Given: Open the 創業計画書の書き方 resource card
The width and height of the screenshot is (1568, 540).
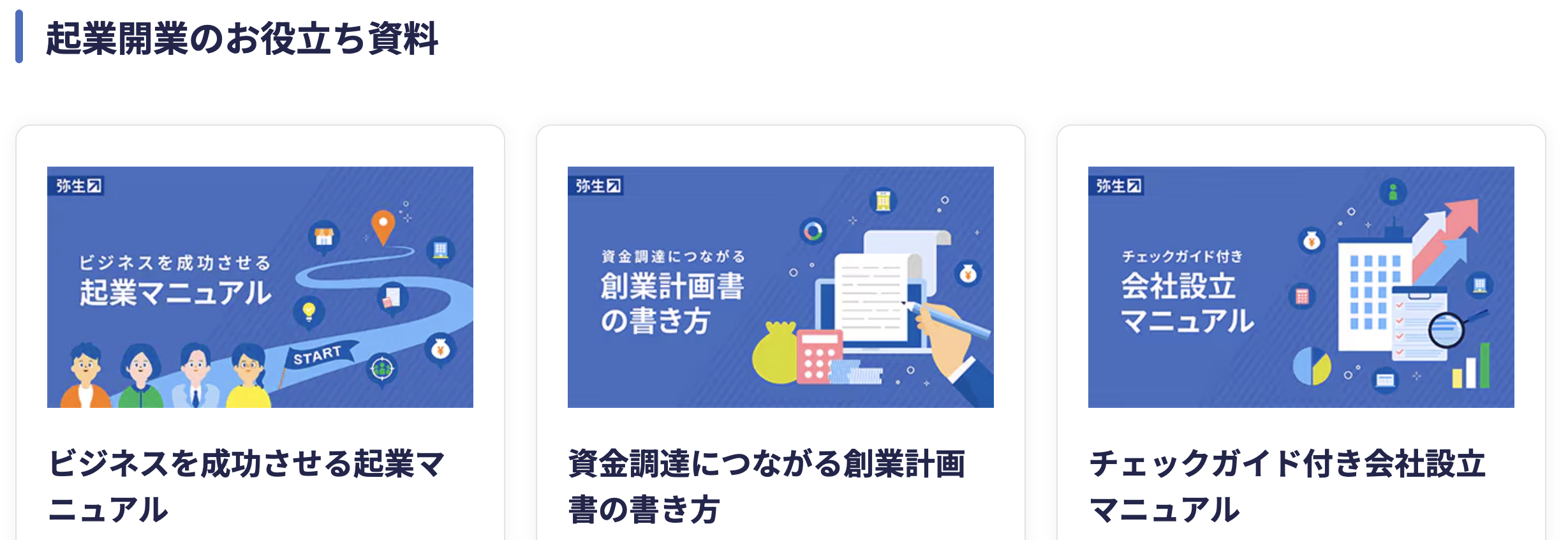Looking at the screenshot, I should coord(780,287).
